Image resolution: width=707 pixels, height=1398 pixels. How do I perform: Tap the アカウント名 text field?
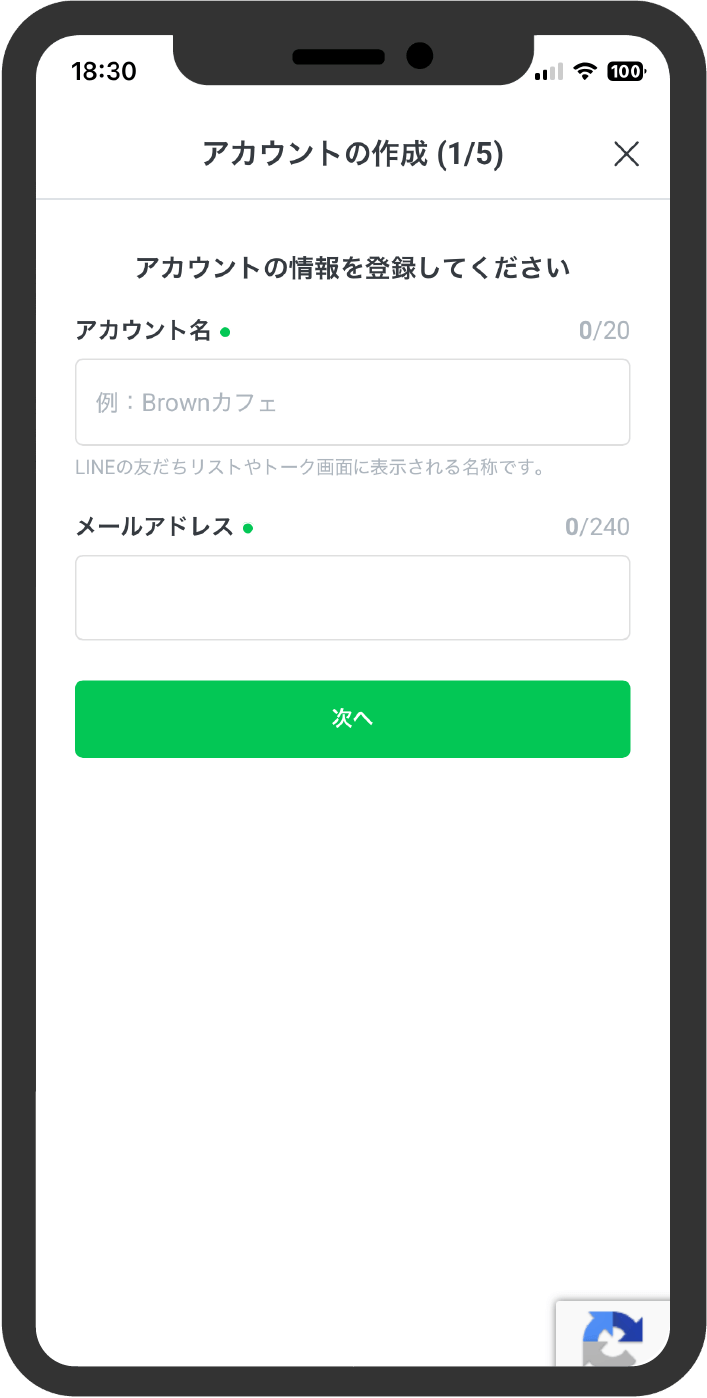click(x=352, y=402)
